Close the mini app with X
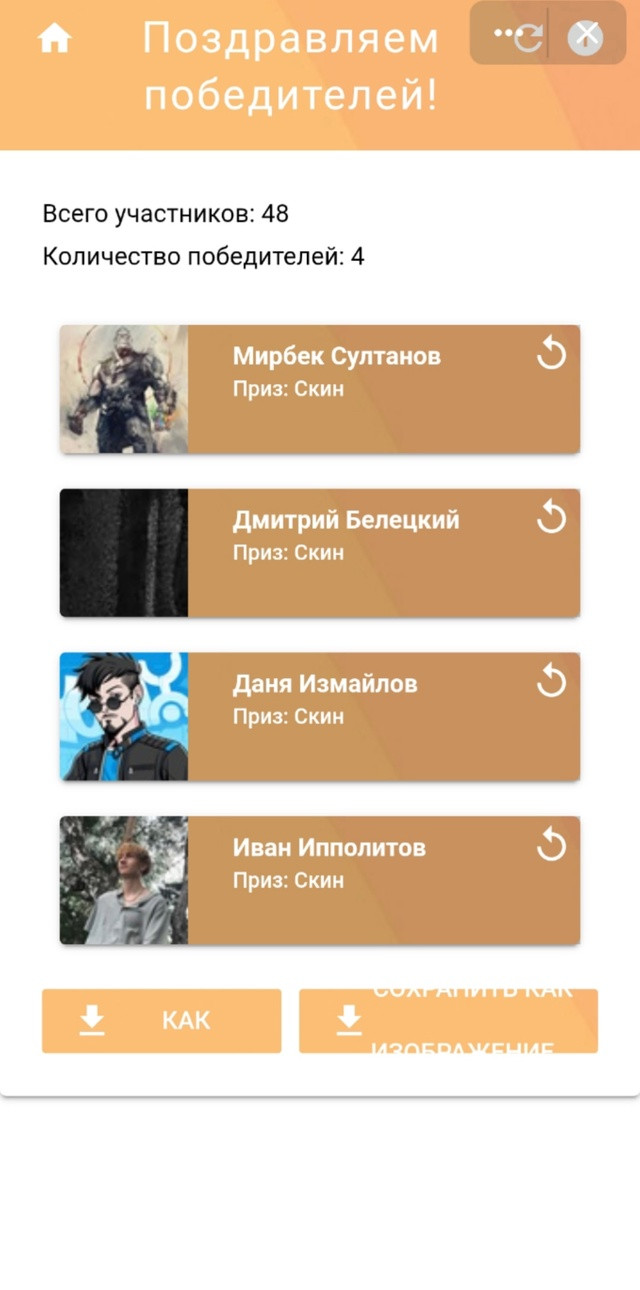The width and height of the screenshot is (640, 1290). coord(585,37)
